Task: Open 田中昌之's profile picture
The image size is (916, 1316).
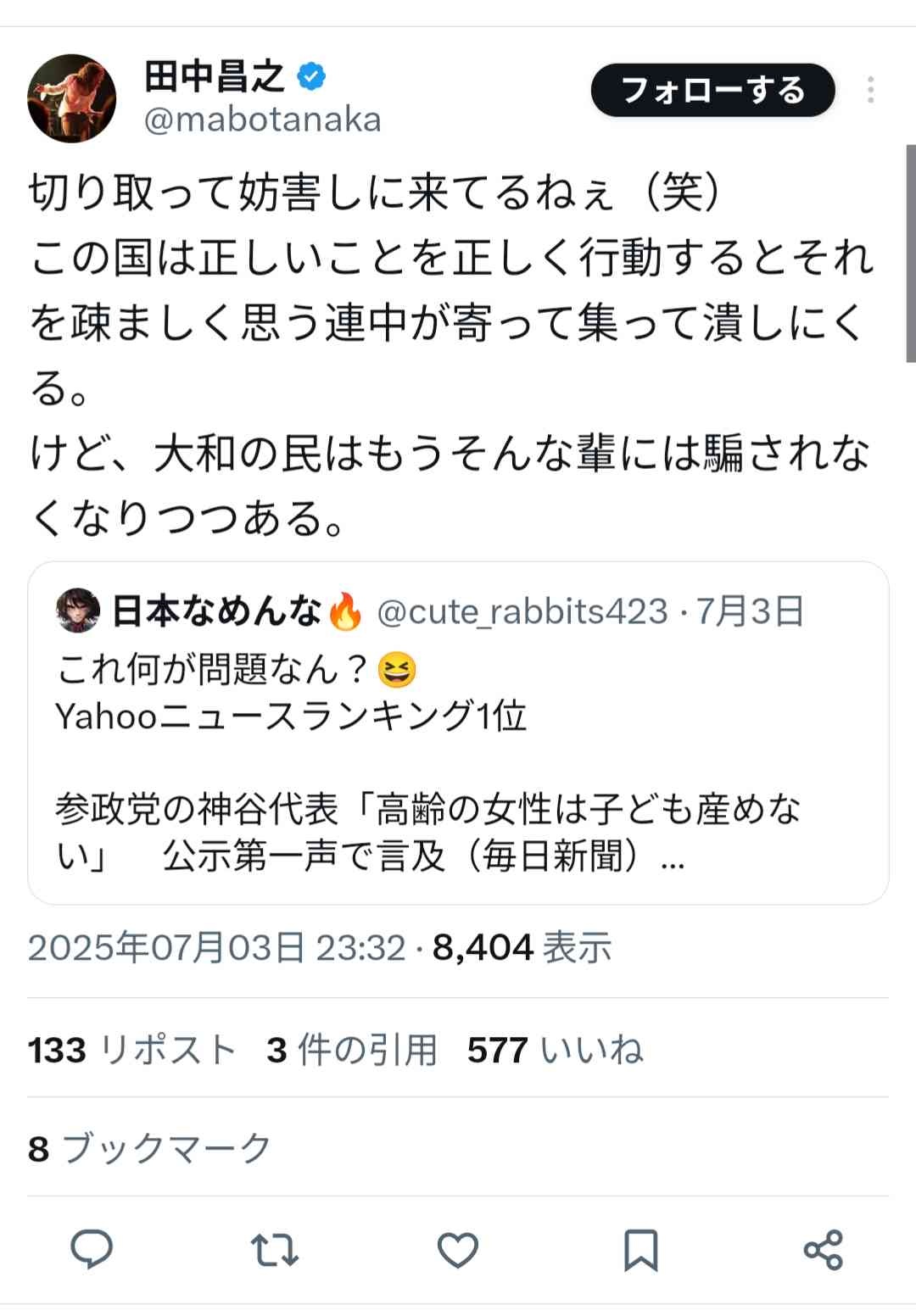Action: 71,98
